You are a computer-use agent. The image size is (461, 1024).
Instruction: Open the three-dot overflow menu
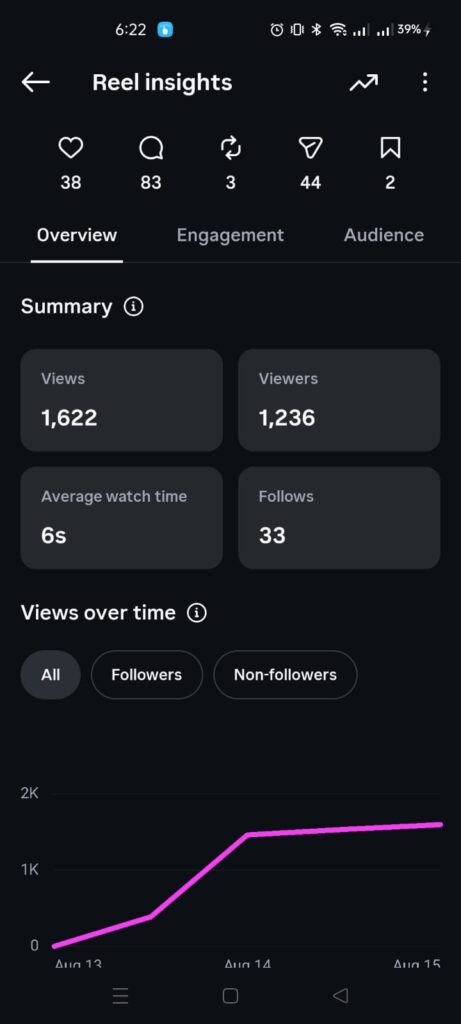pyautogui.click(x=425, y=82)
